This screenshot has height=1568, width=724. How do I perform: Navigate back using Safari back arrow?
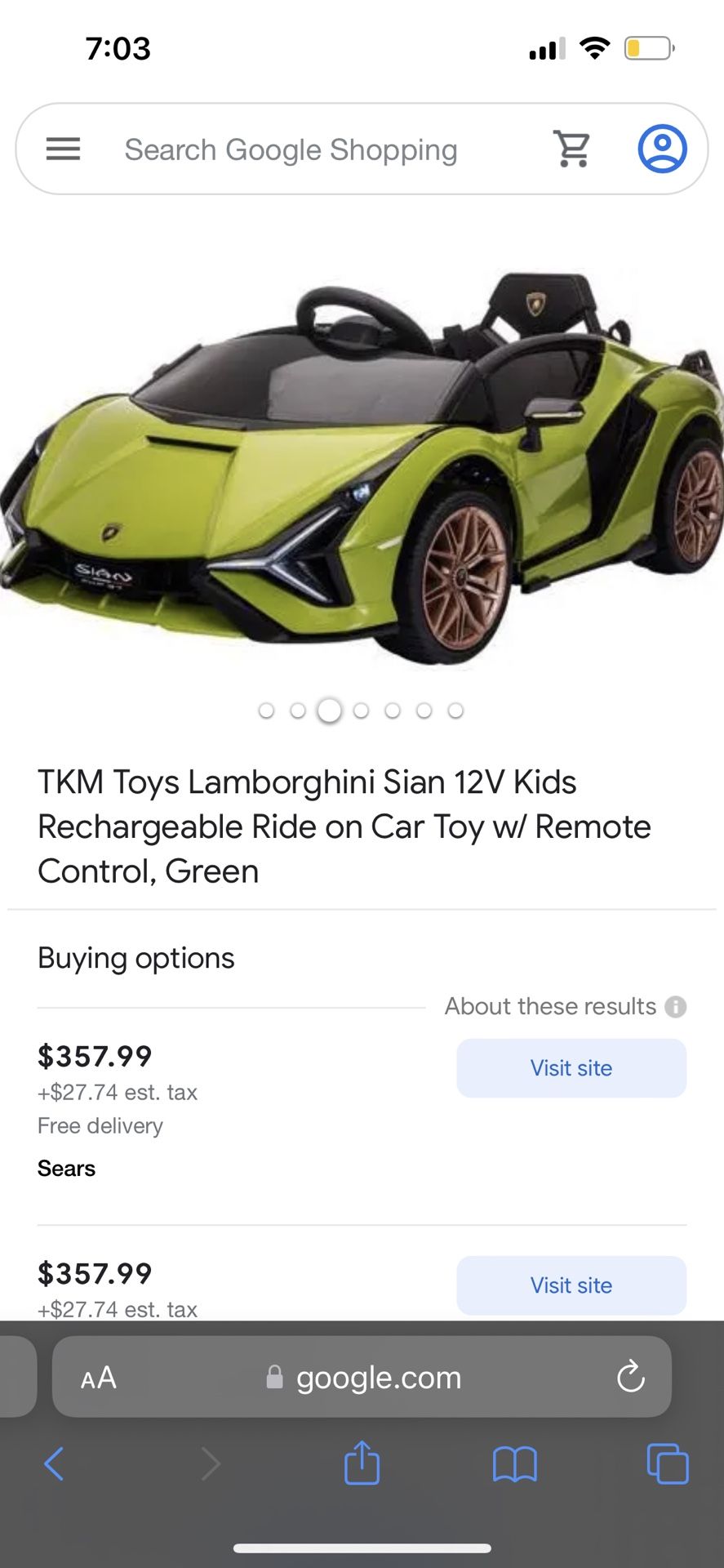click(54, 1464)
